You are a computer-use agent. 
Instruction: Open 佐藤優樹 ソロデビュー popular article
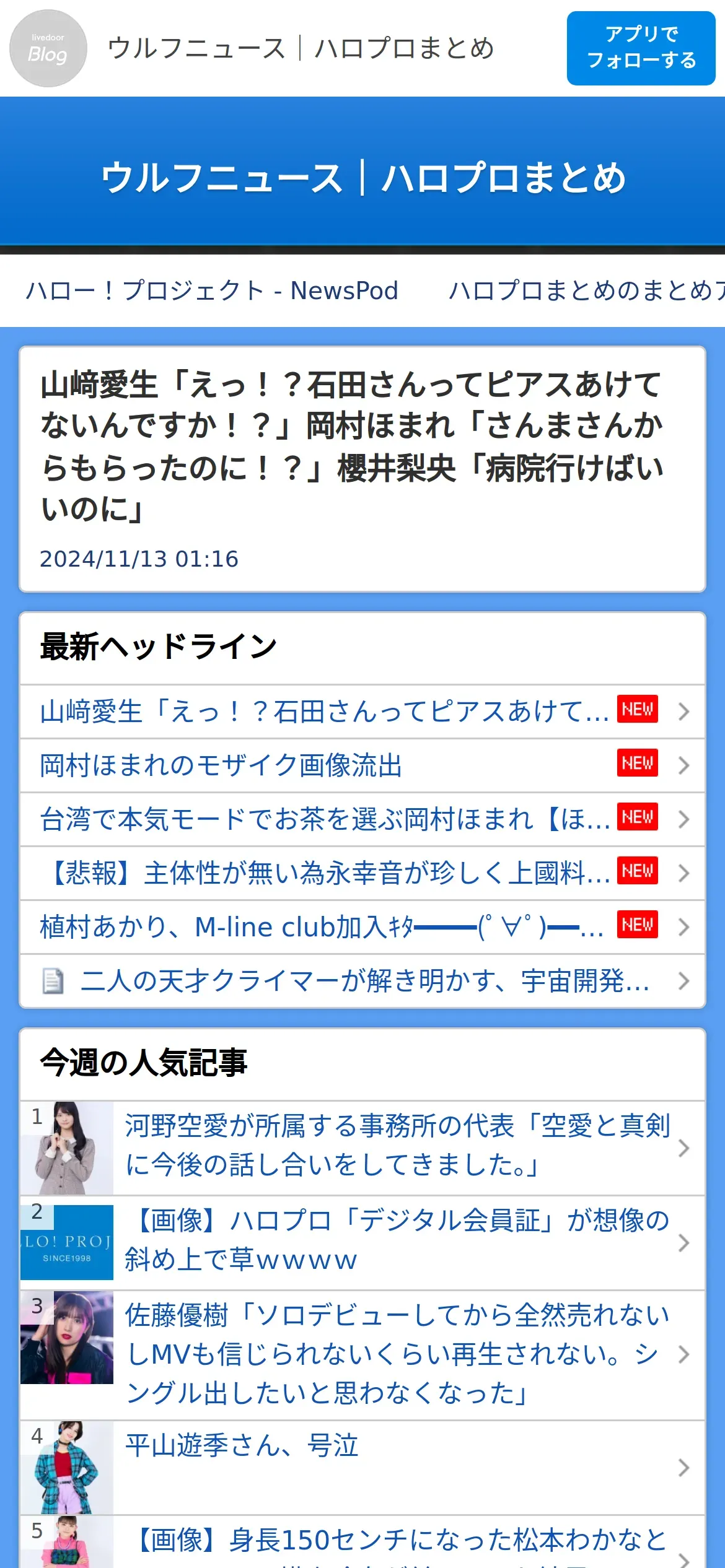coord(362,1355)
